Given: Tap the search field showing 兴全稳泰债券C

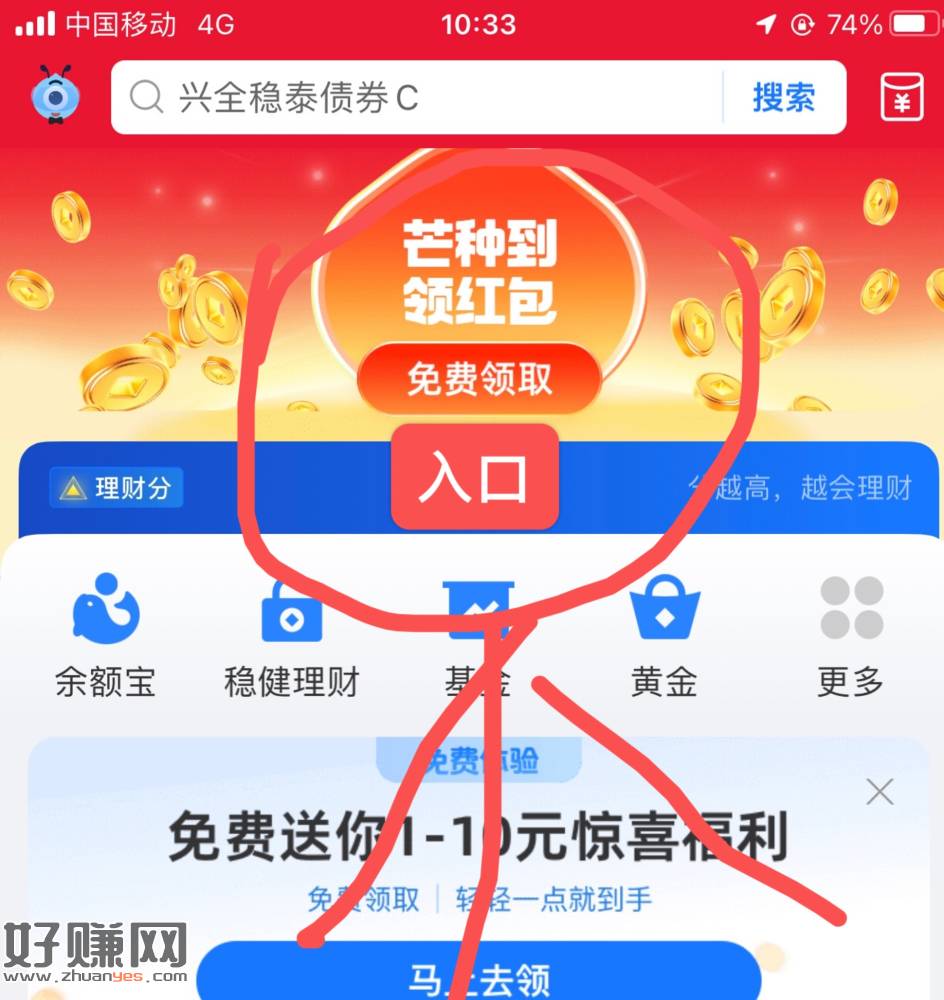Looking at the screenshot, I should (420, 97).
